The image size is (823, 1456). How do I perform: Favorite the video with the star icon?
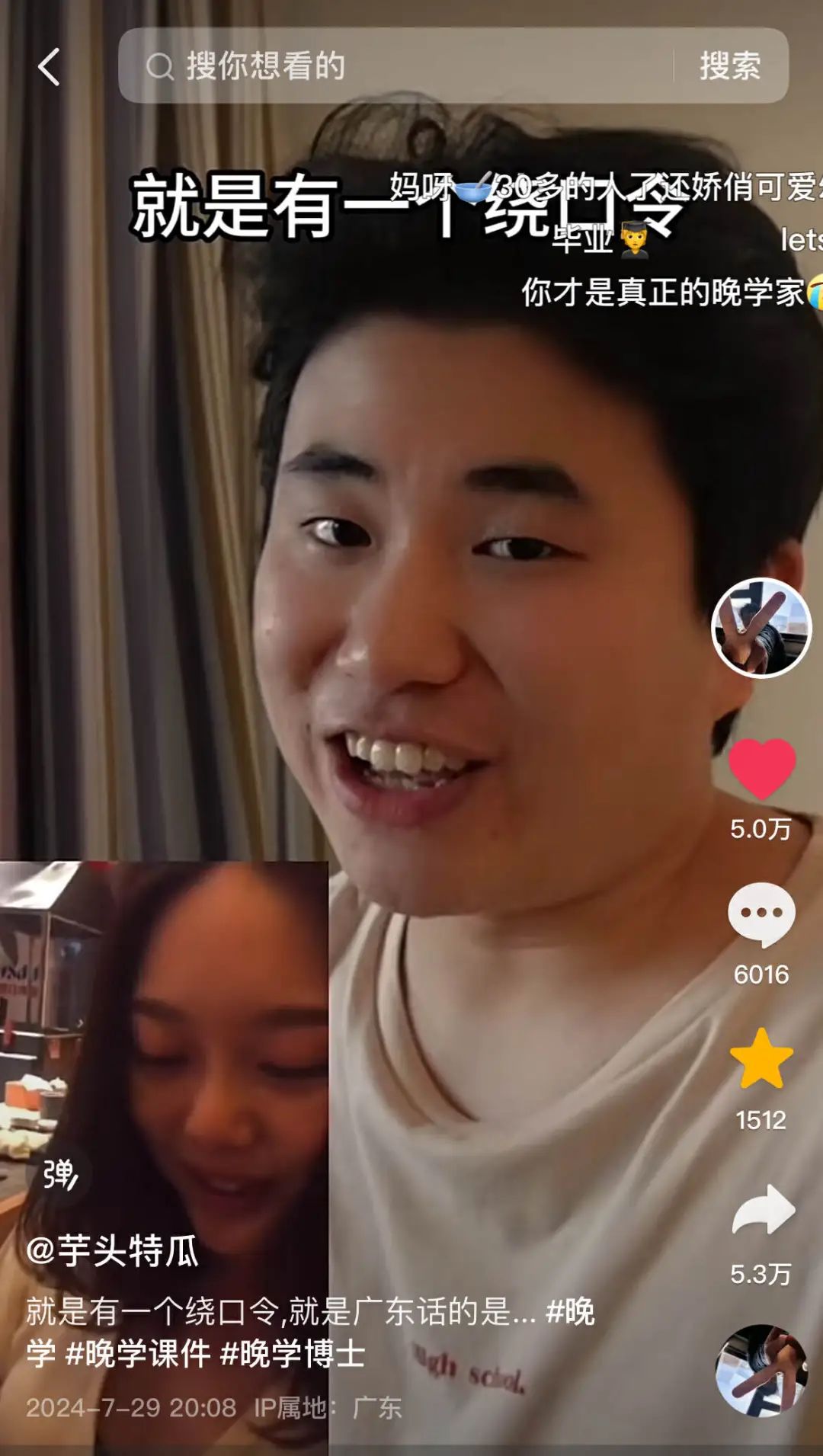761,1058
